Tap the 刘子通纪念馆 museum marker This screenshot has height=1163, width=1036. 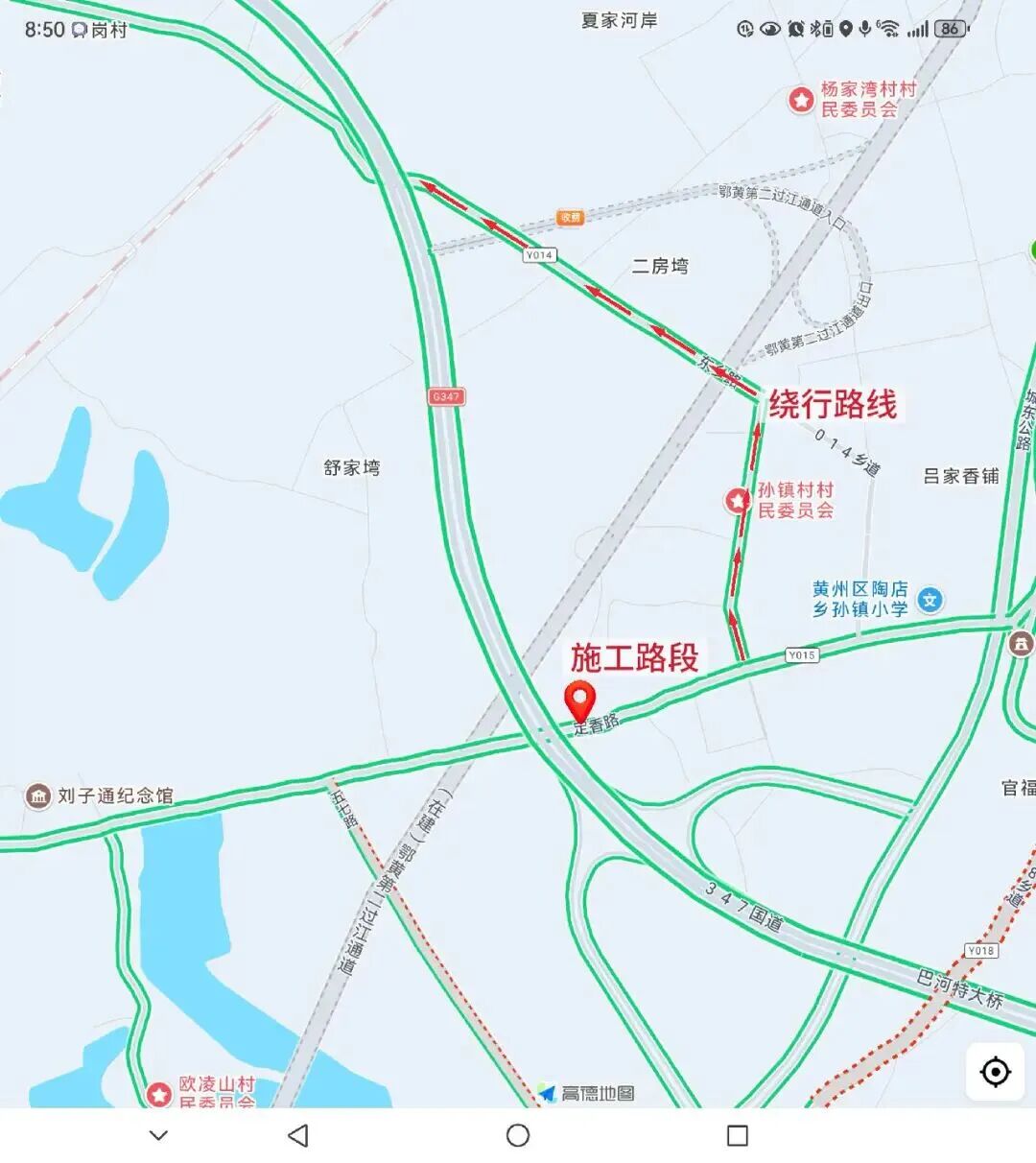tap(38, 795)
